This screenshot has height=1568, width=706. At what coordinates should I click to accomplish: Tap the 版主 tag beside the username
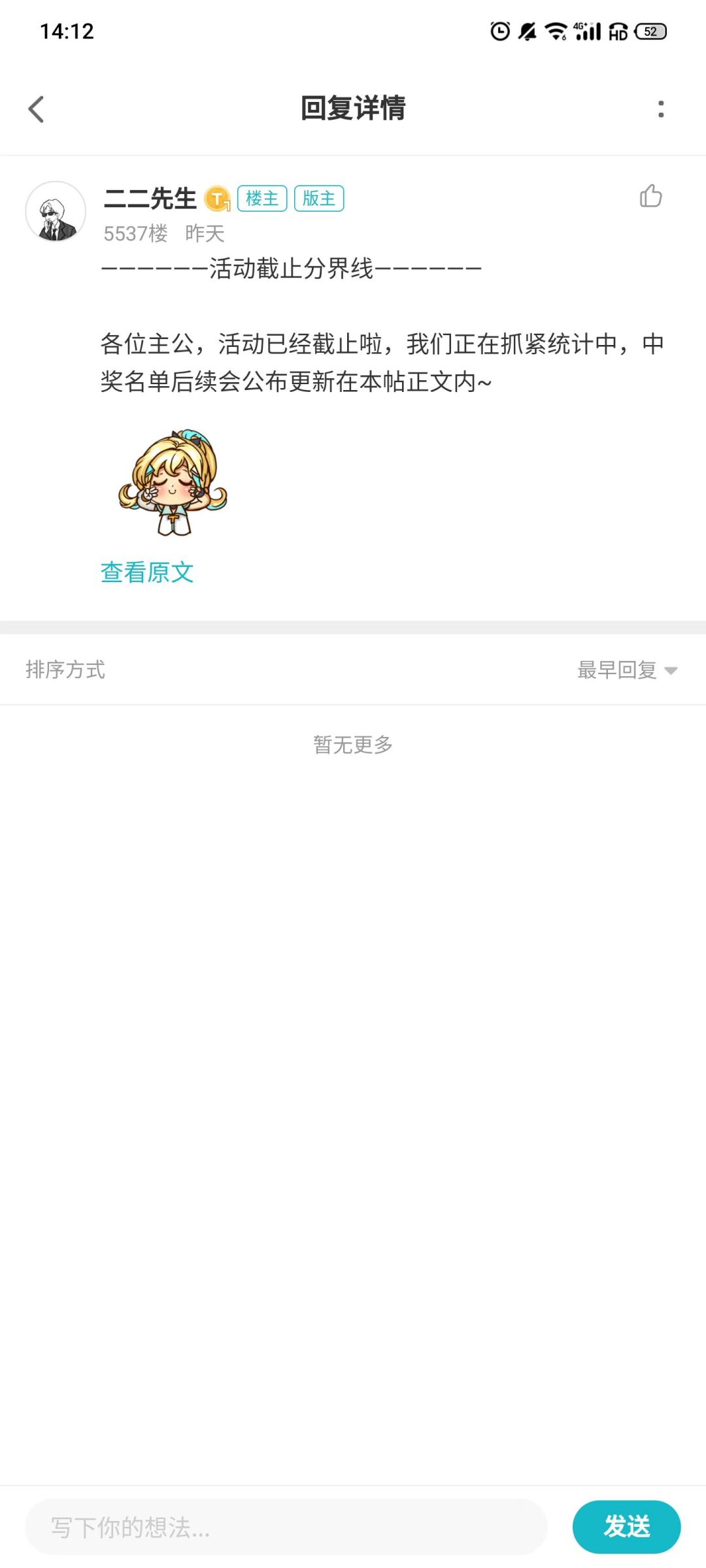319,198
